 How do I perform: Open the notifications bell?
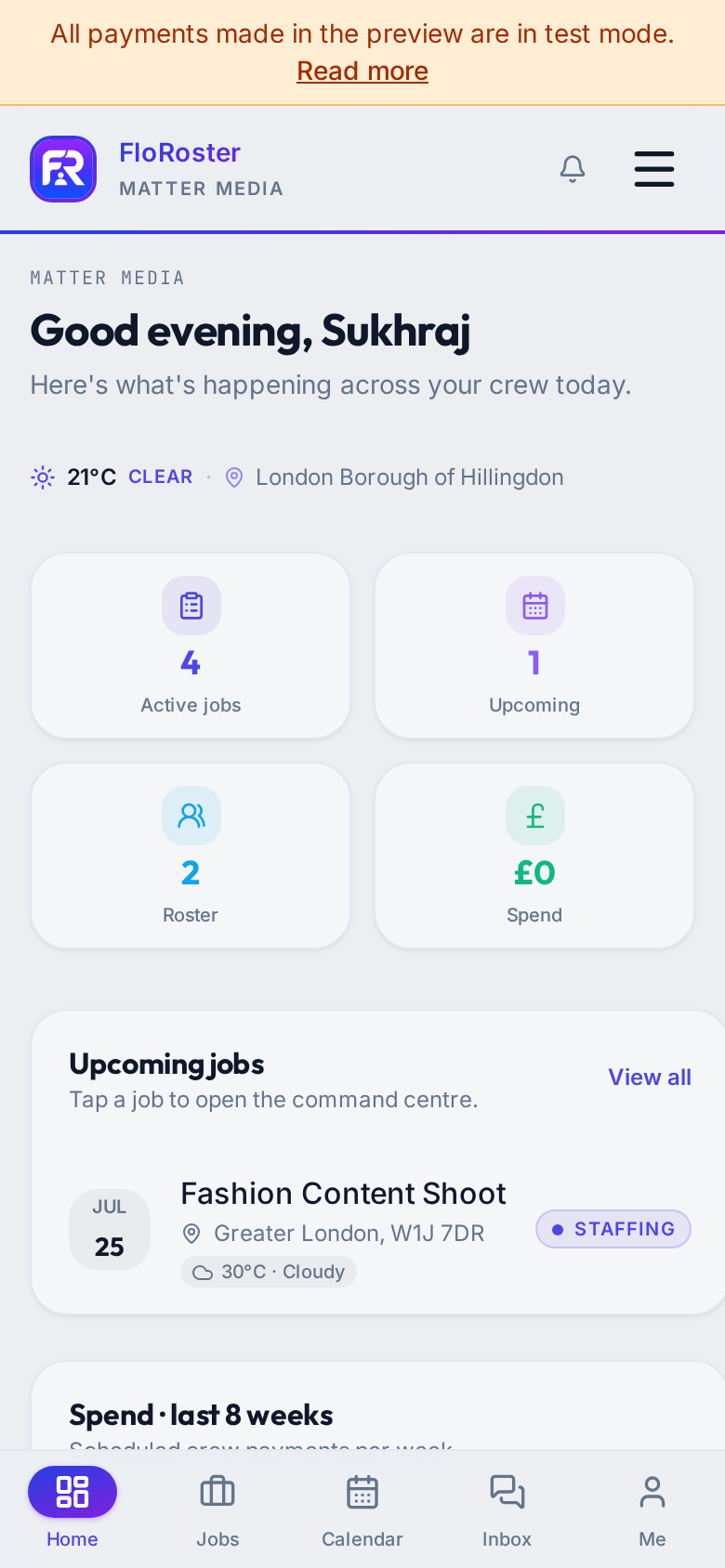(573, 169)
